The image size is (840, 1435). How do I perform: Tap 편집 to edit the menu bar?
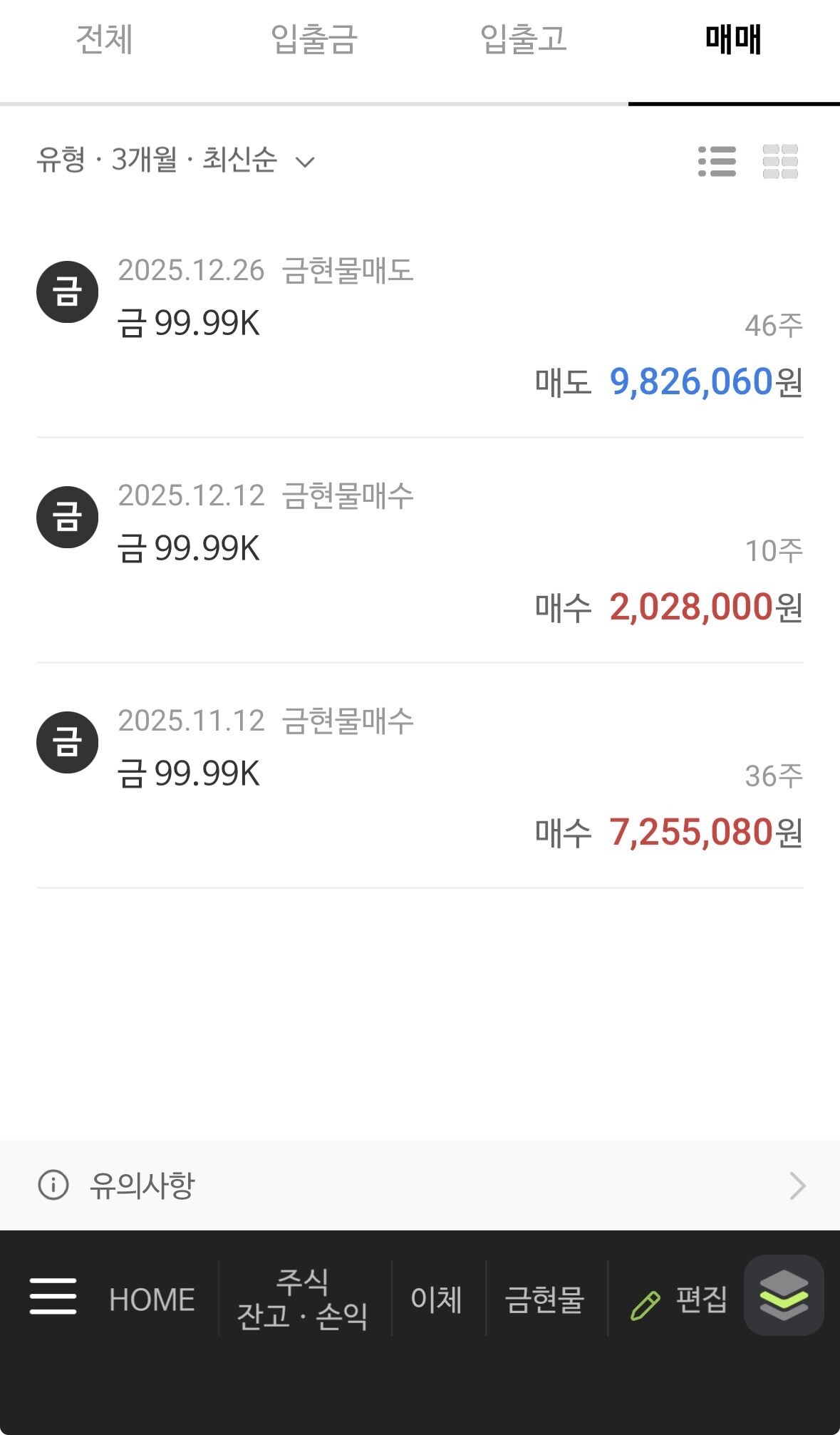tap(679, 1300)
